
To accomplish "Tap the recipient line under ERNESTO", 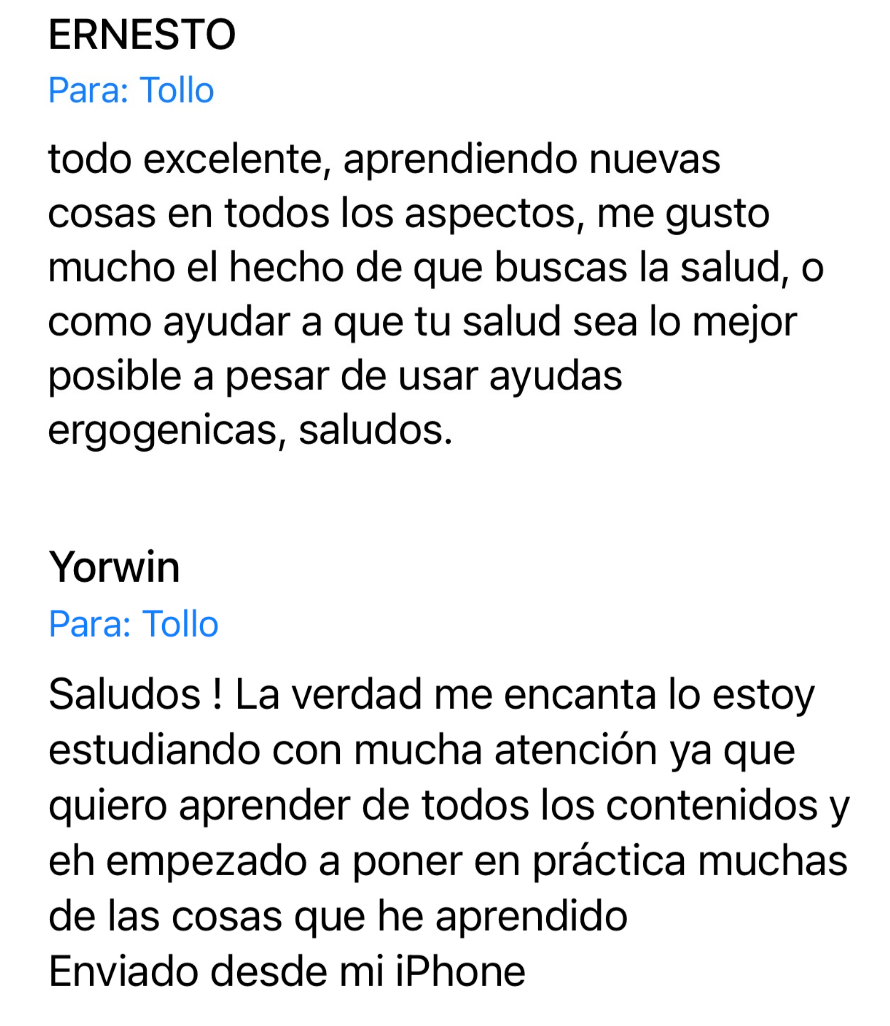I will point(131,91).
